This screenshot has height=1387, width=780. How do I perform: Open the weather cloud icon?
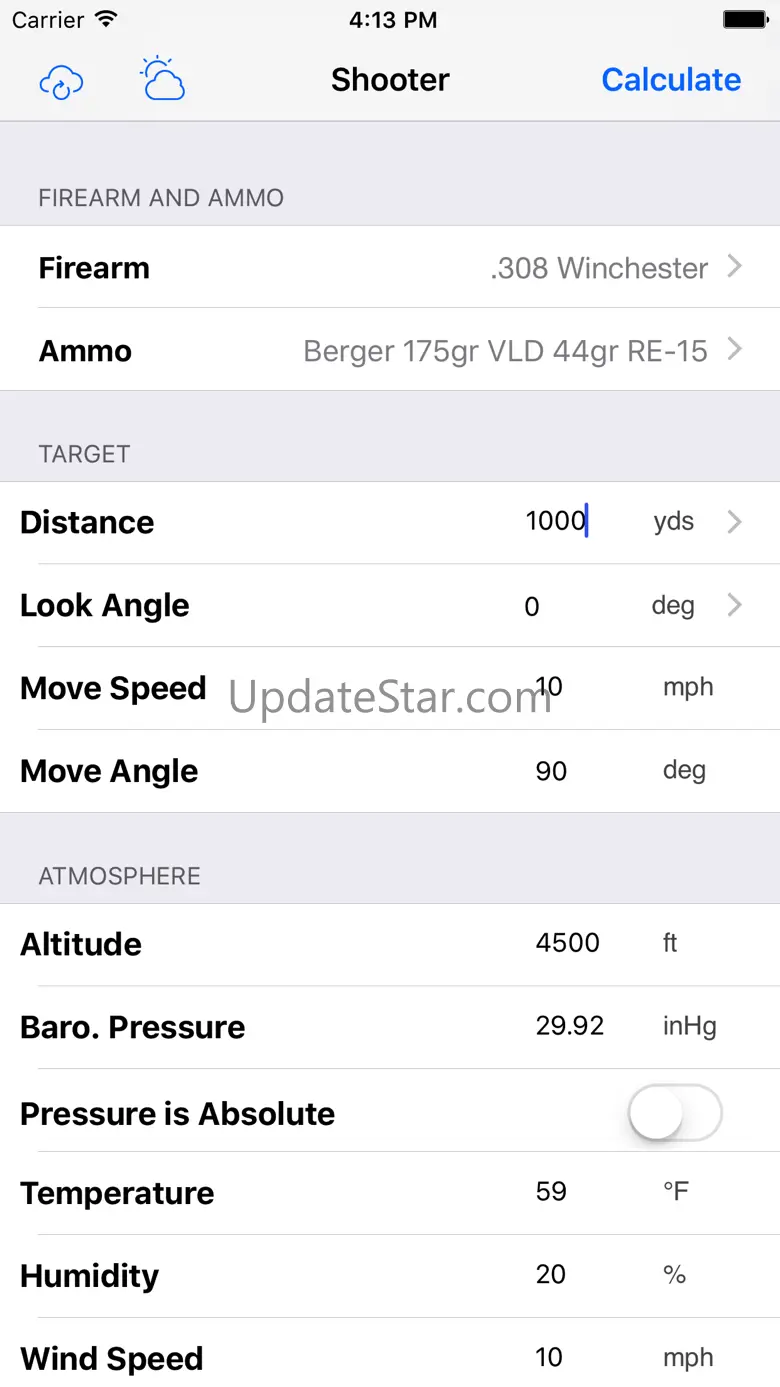pos(162,80)
